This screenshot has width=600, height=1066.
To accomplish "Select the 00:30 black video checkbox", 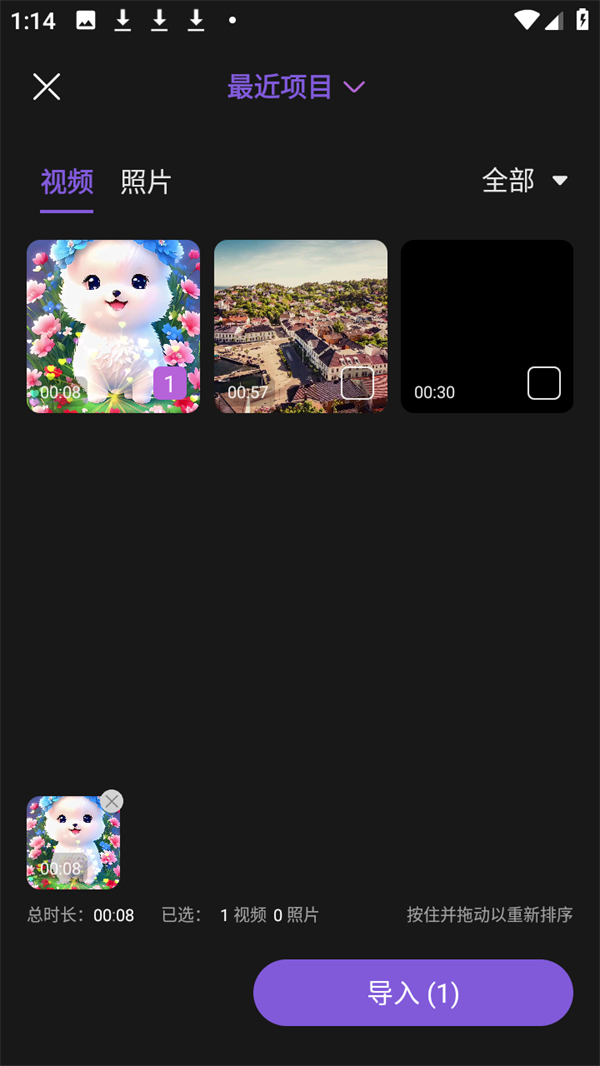I will pos(544,383).
